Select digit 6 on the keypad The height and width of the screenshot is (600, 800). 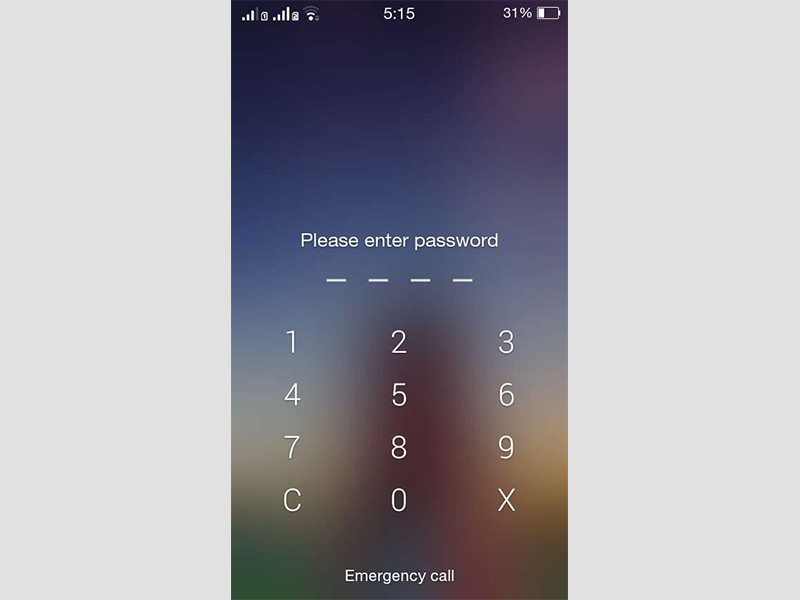coord(506,395)
